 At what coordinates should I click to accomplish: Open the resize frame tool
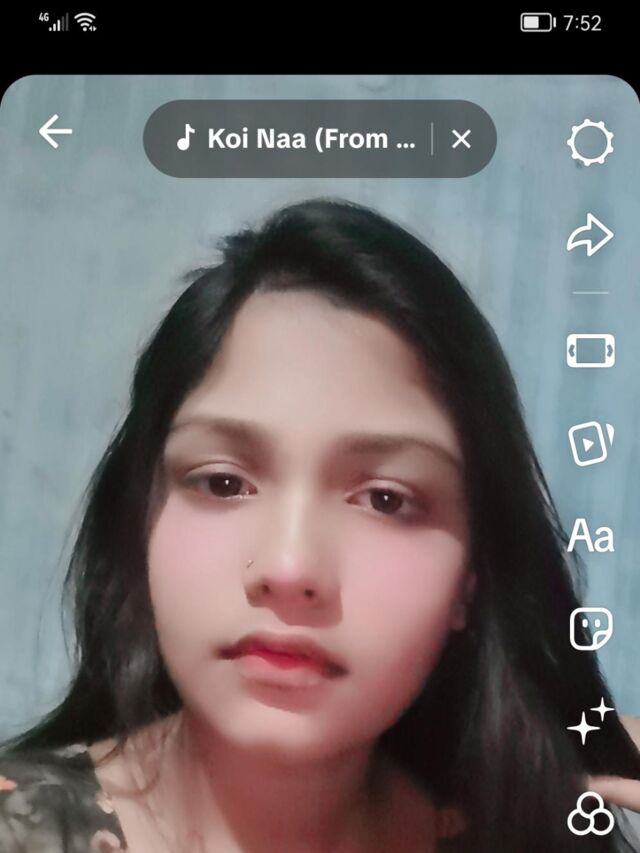[x=590, y=351]
